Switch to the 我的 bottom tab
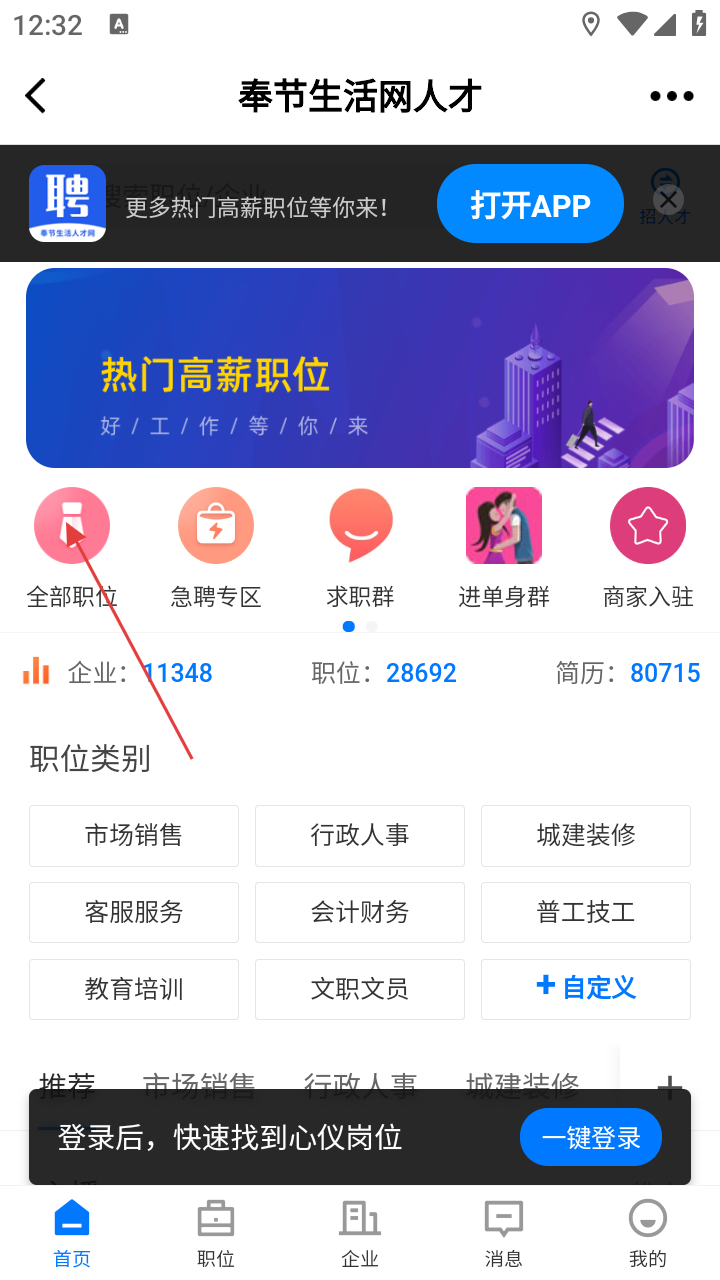 (x=648, y=1233)
